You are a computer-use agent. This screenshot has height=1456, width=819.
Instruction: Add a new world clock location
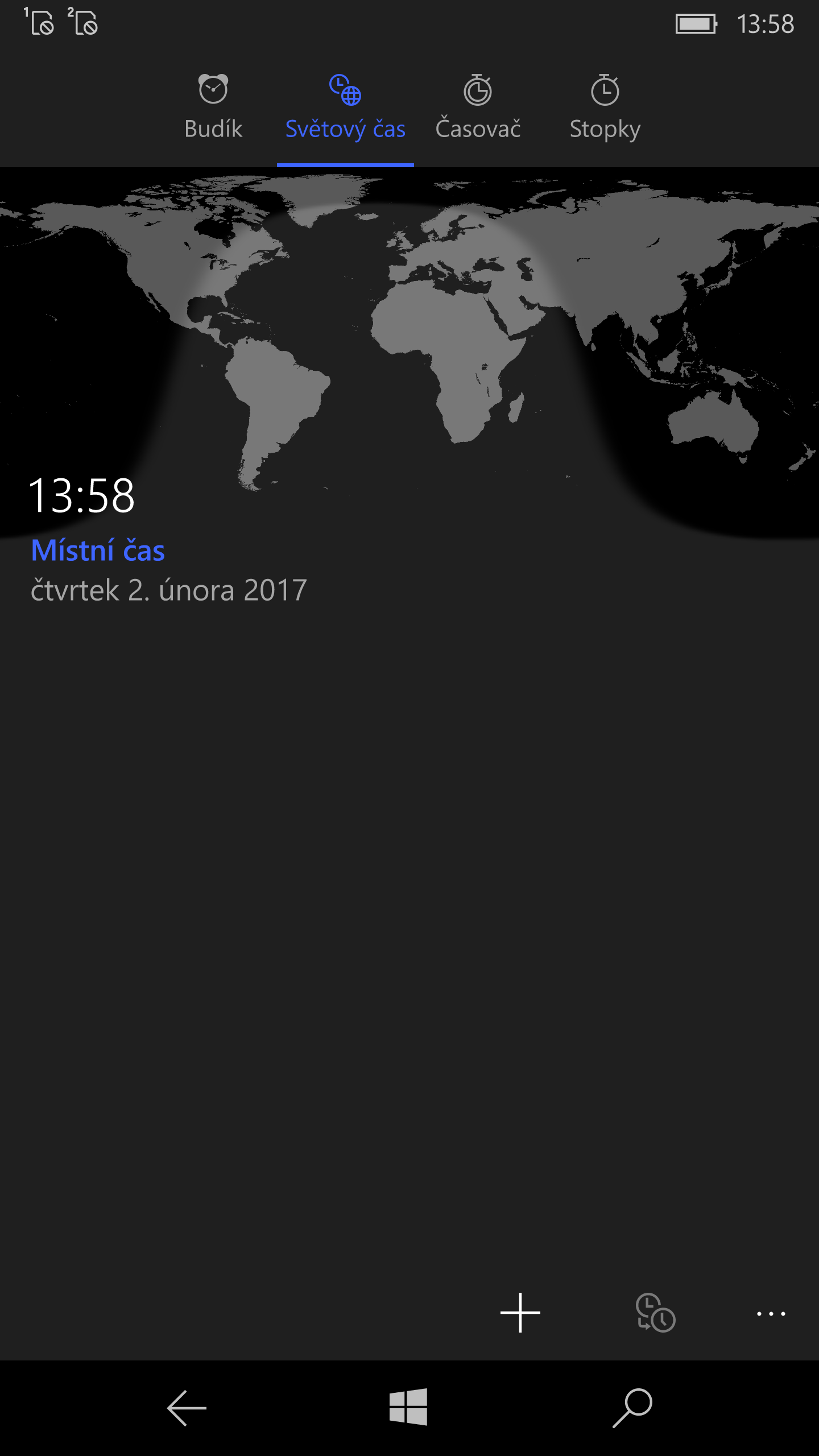point(520,1313)
